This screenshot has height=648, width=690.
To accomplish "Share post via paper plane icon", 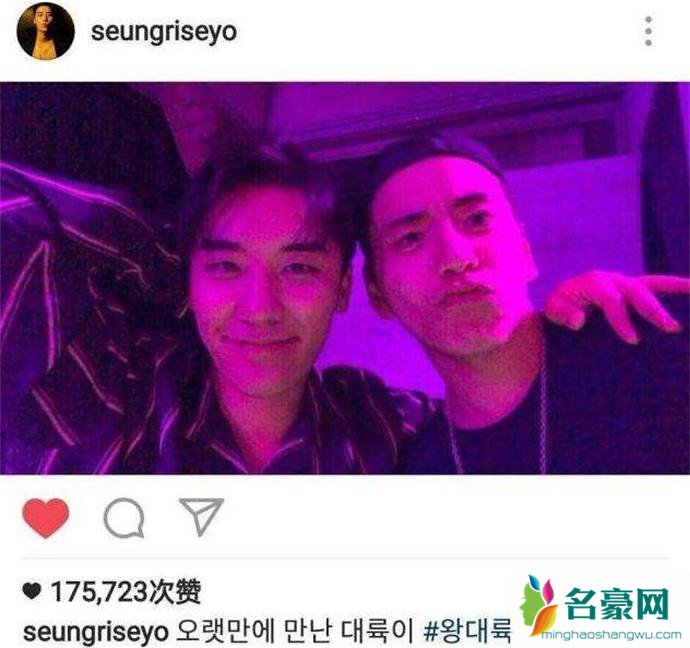I will [200, 517].
